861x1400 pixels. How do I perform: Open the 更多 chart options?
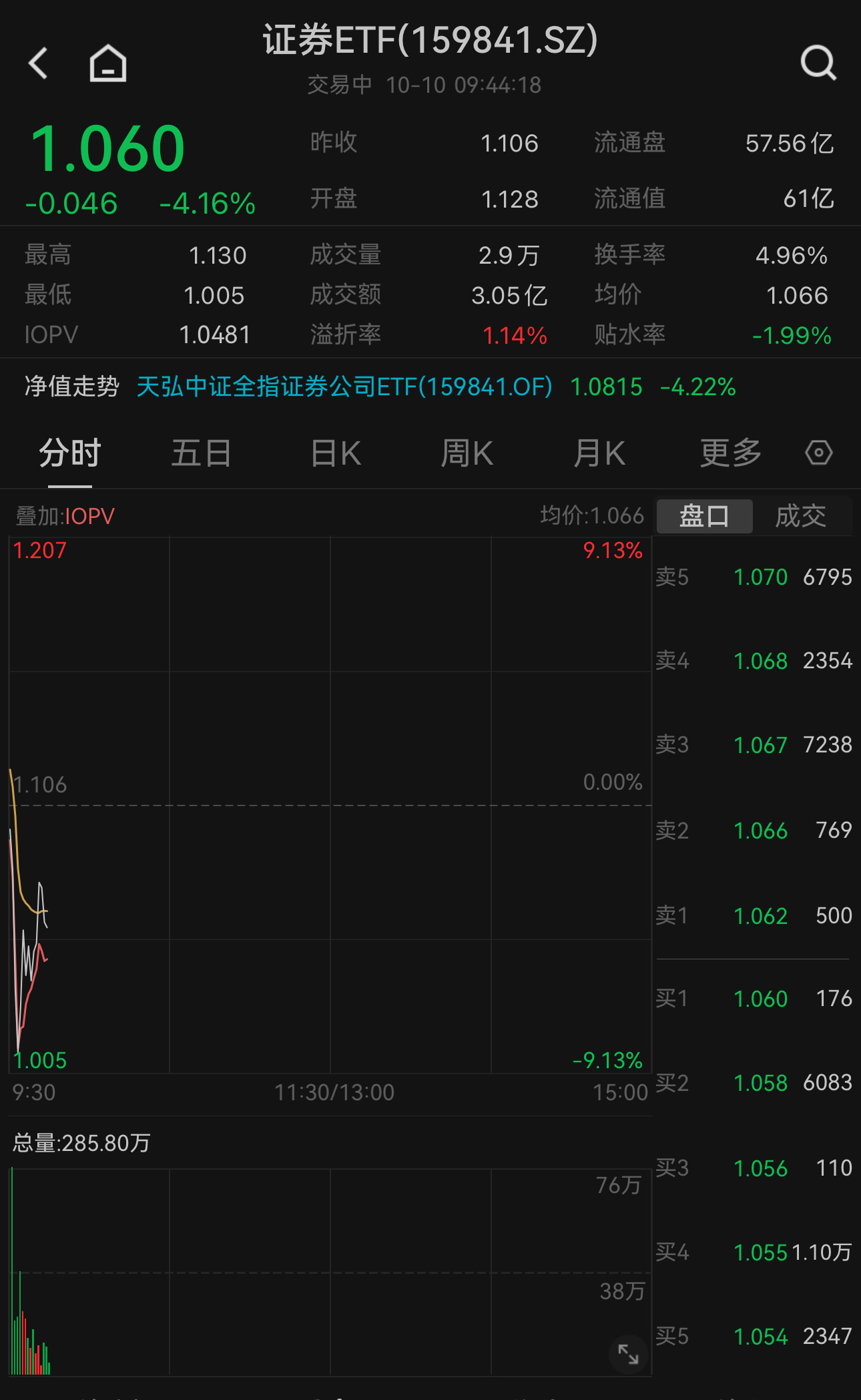pos(730,453)
